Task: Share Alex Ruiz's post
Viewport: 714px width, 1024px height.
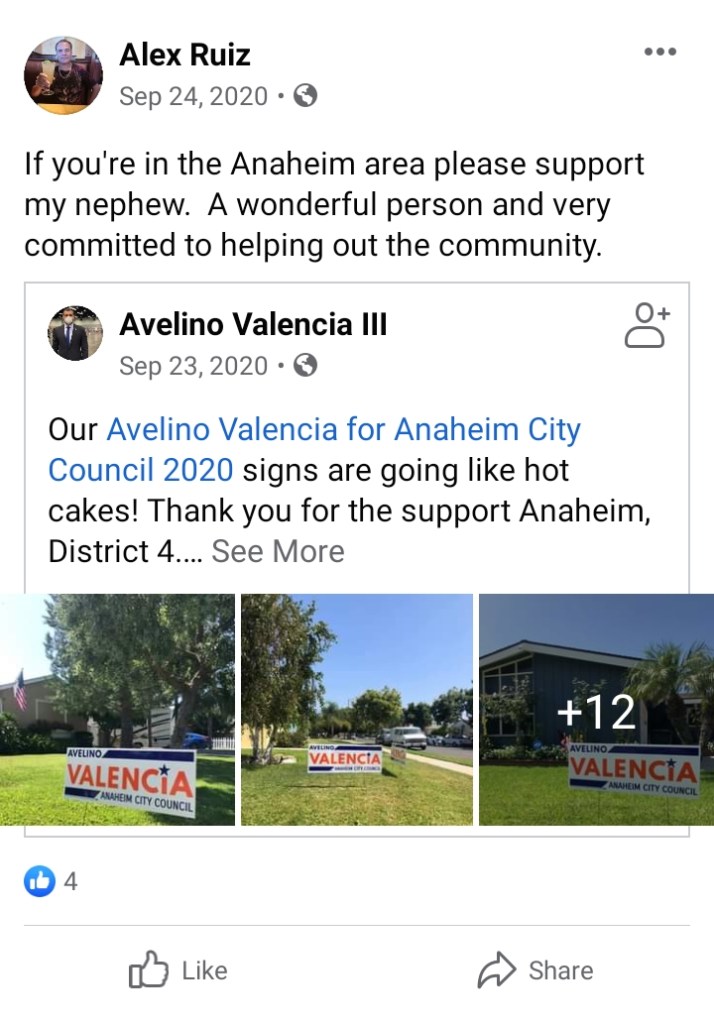Action: (535, 970)
